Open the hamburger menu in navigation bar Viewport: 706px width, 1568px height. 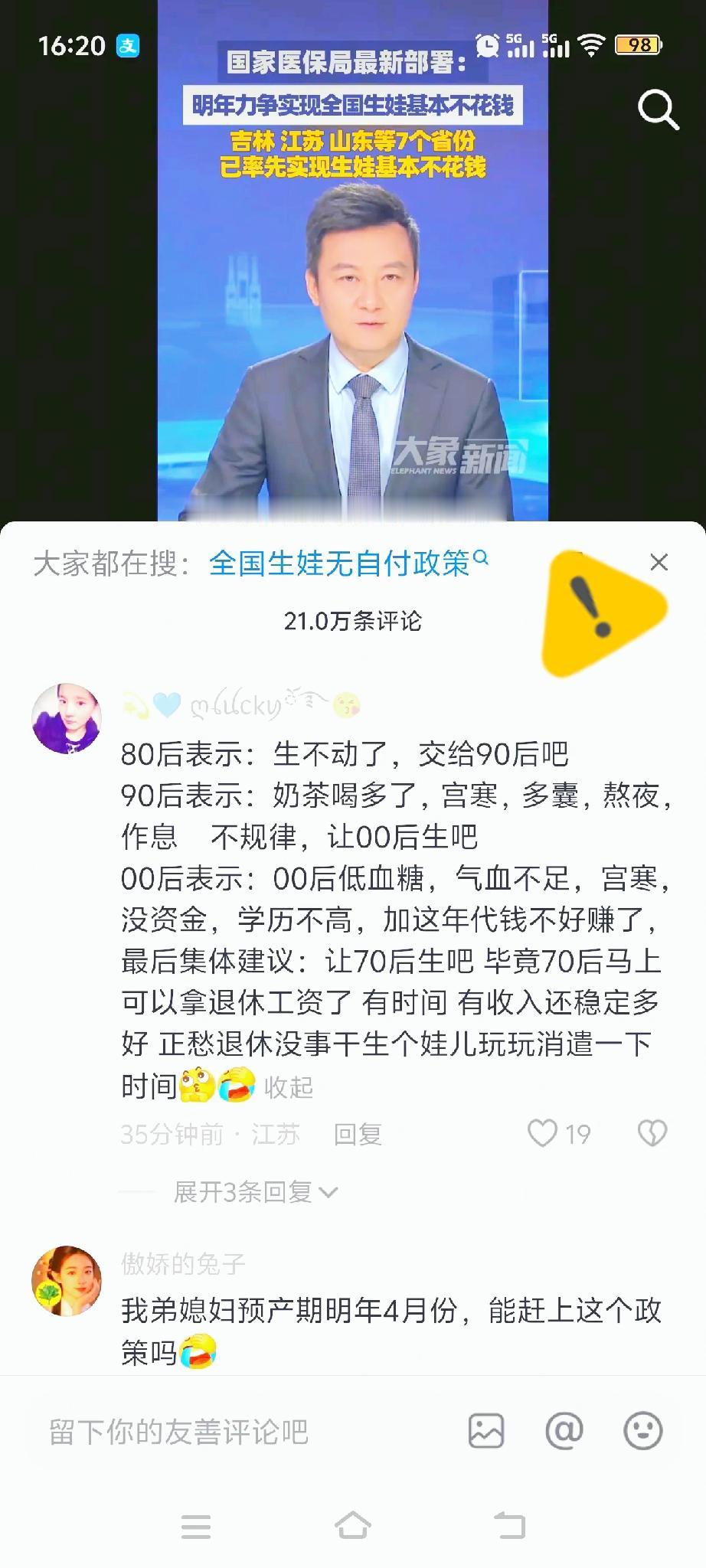[197, 1526]
